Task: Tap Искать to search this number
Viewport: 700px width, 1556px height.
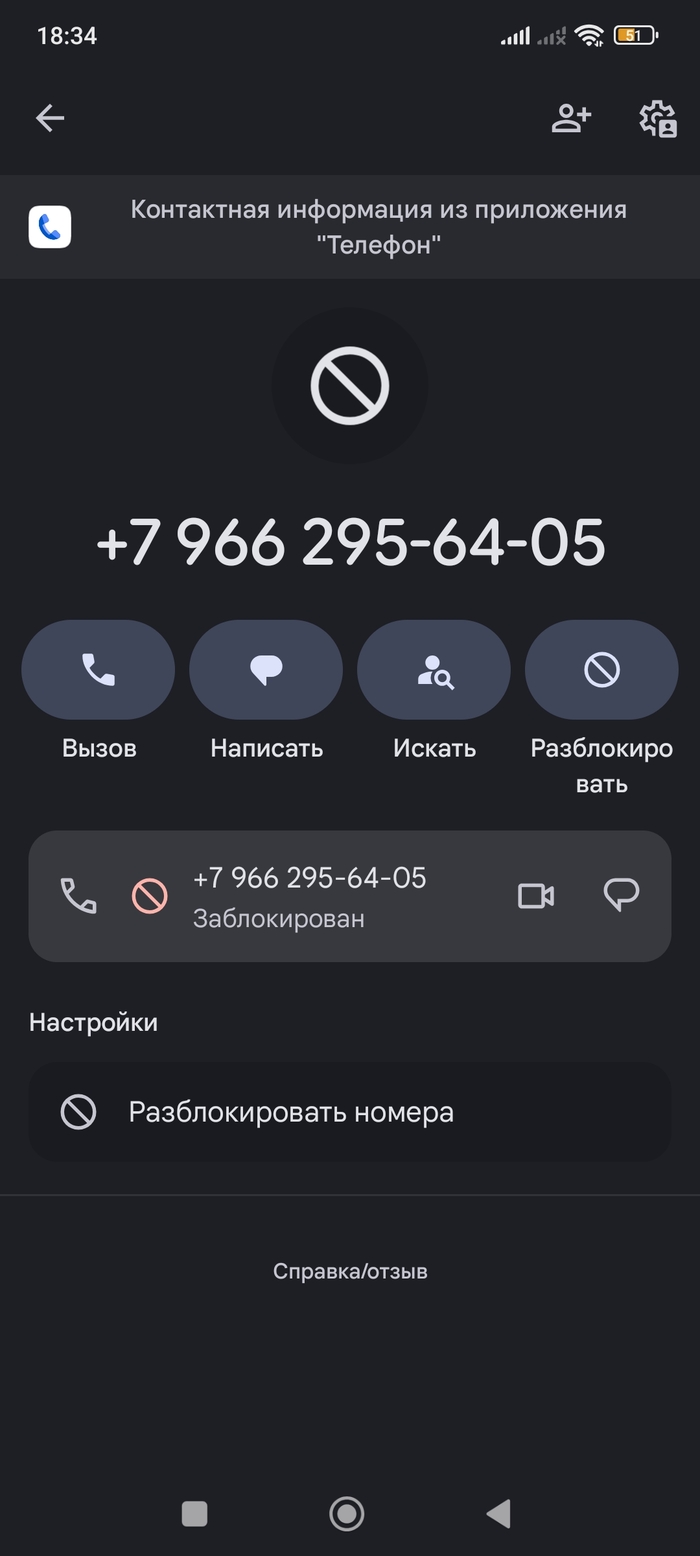Action: (x=434, y=670)
